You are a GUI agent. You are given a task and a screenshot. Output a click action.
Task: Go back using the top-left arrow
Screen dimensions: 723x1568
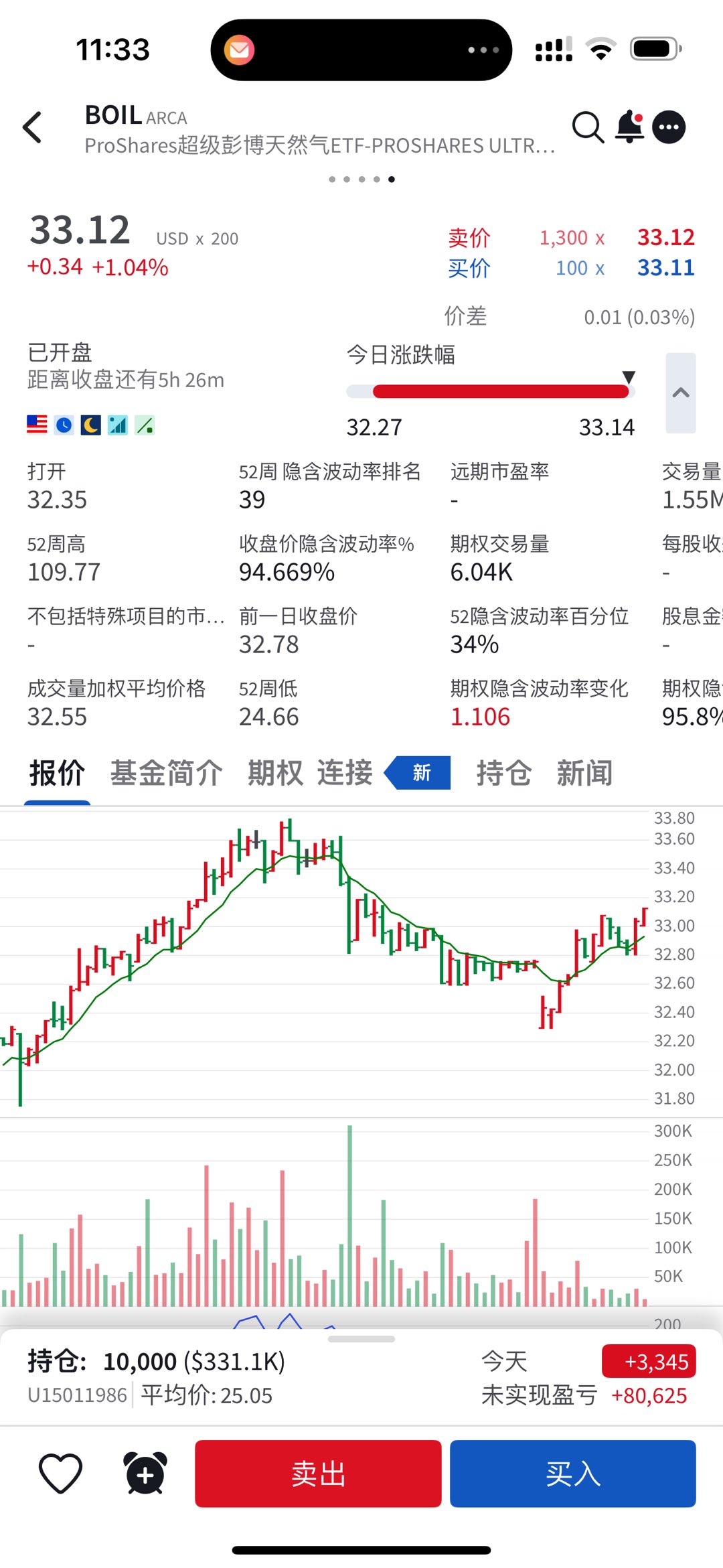(x=32, y=127)
